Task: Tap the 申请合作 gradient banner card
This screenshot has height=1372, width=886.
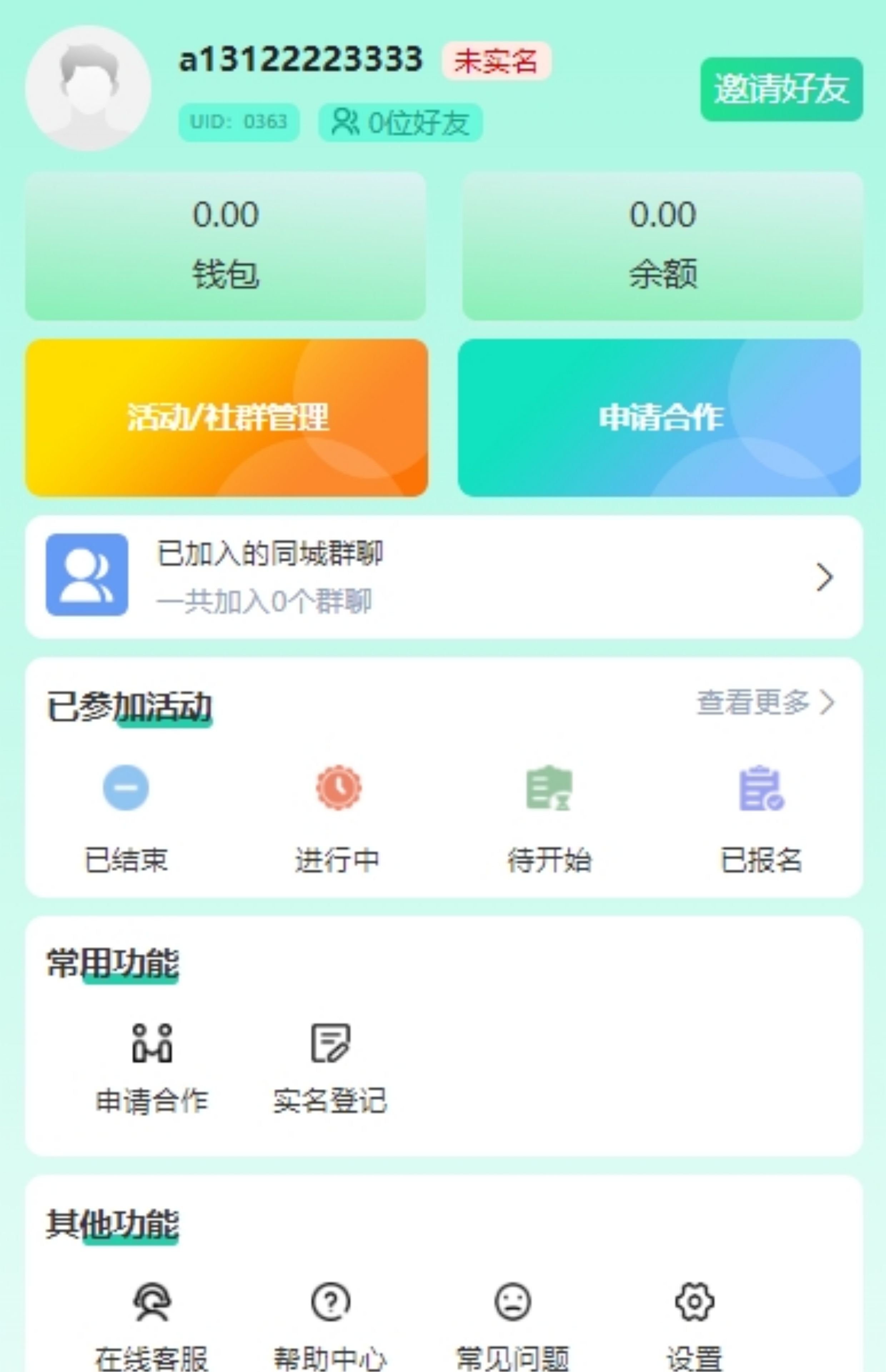Action: pyautogui.click(x=659, y=418)
